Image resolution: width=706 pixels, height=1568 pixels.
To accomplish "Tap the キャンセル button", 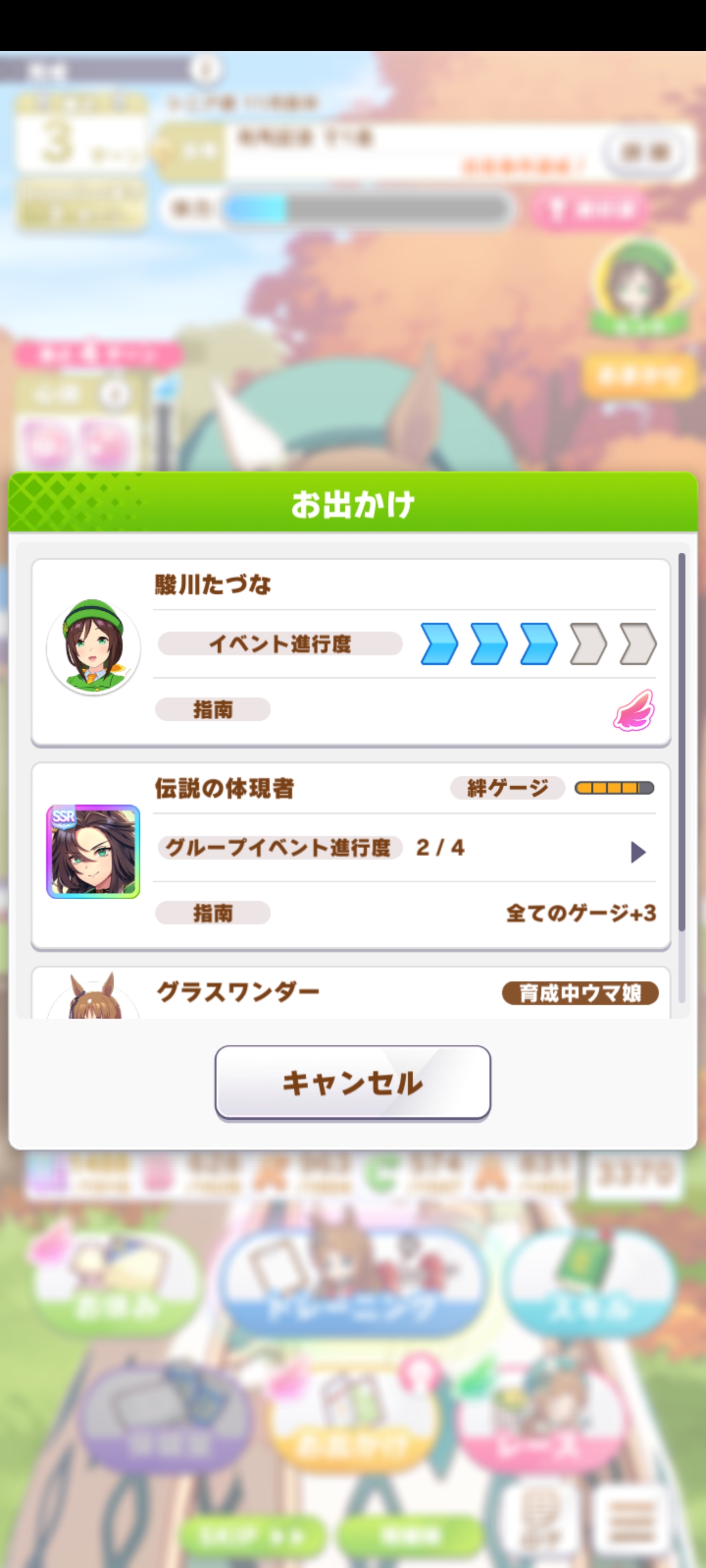I will [353, 1083].
